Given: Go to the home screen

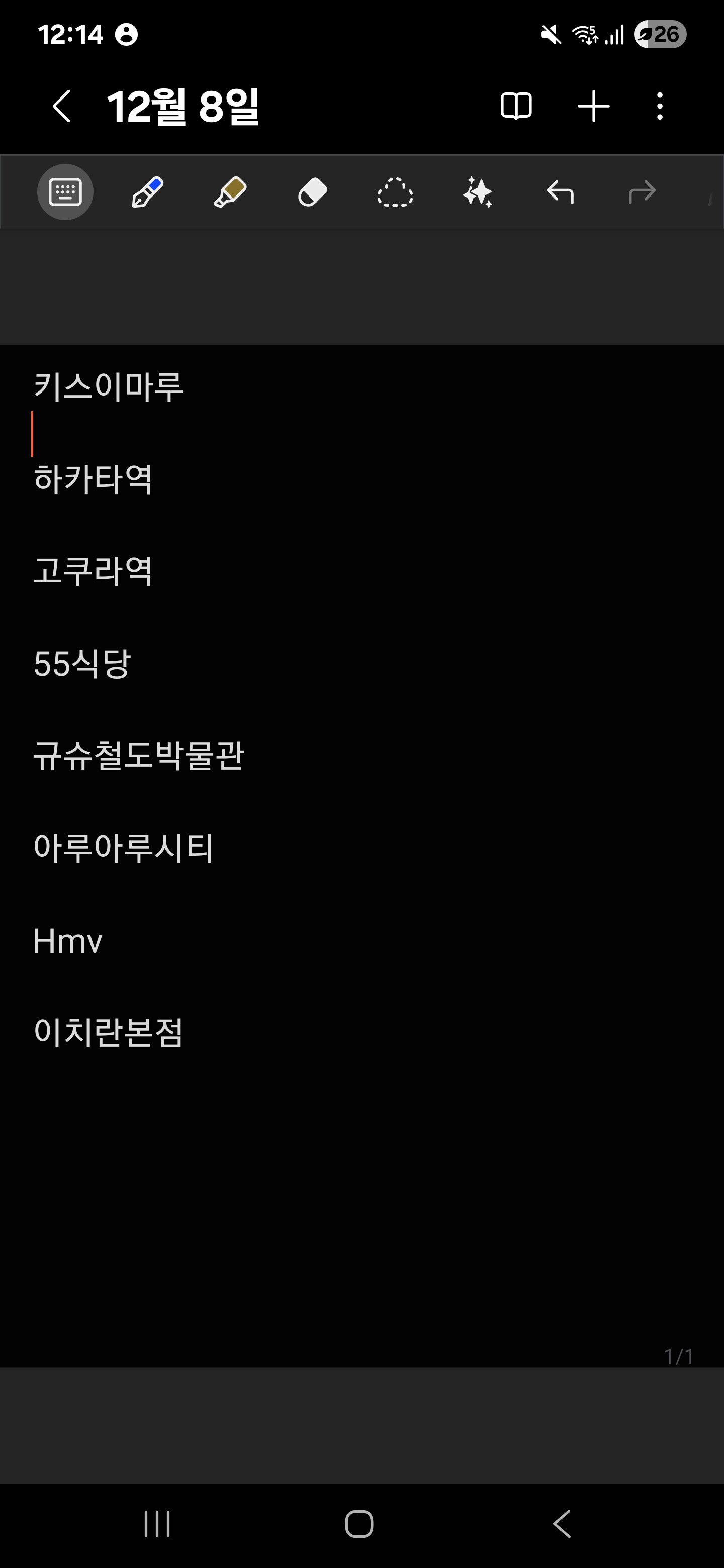Looking at the screenshot, I should point(359,1524).
